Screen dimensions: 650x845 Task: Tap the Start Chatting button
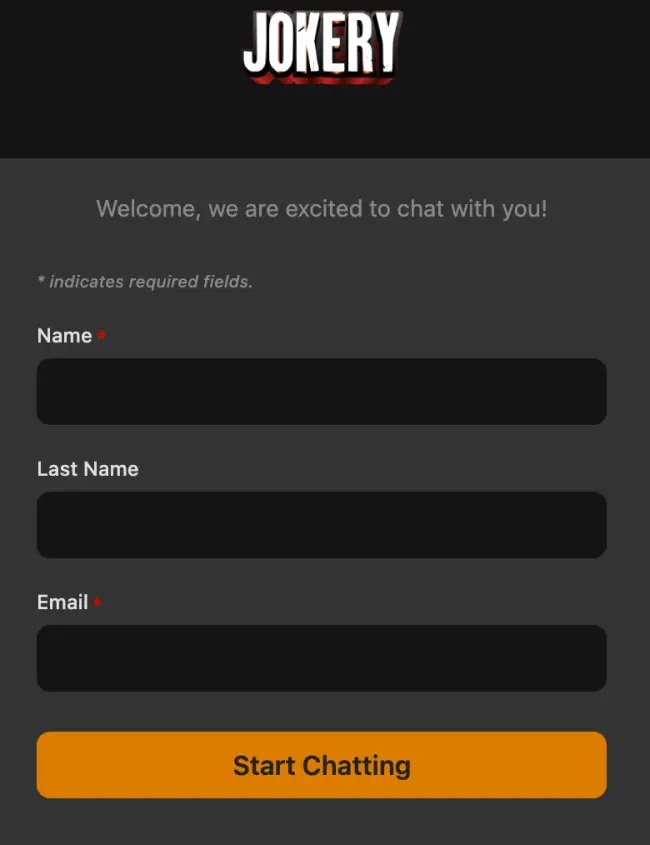[x=321, y=765]
